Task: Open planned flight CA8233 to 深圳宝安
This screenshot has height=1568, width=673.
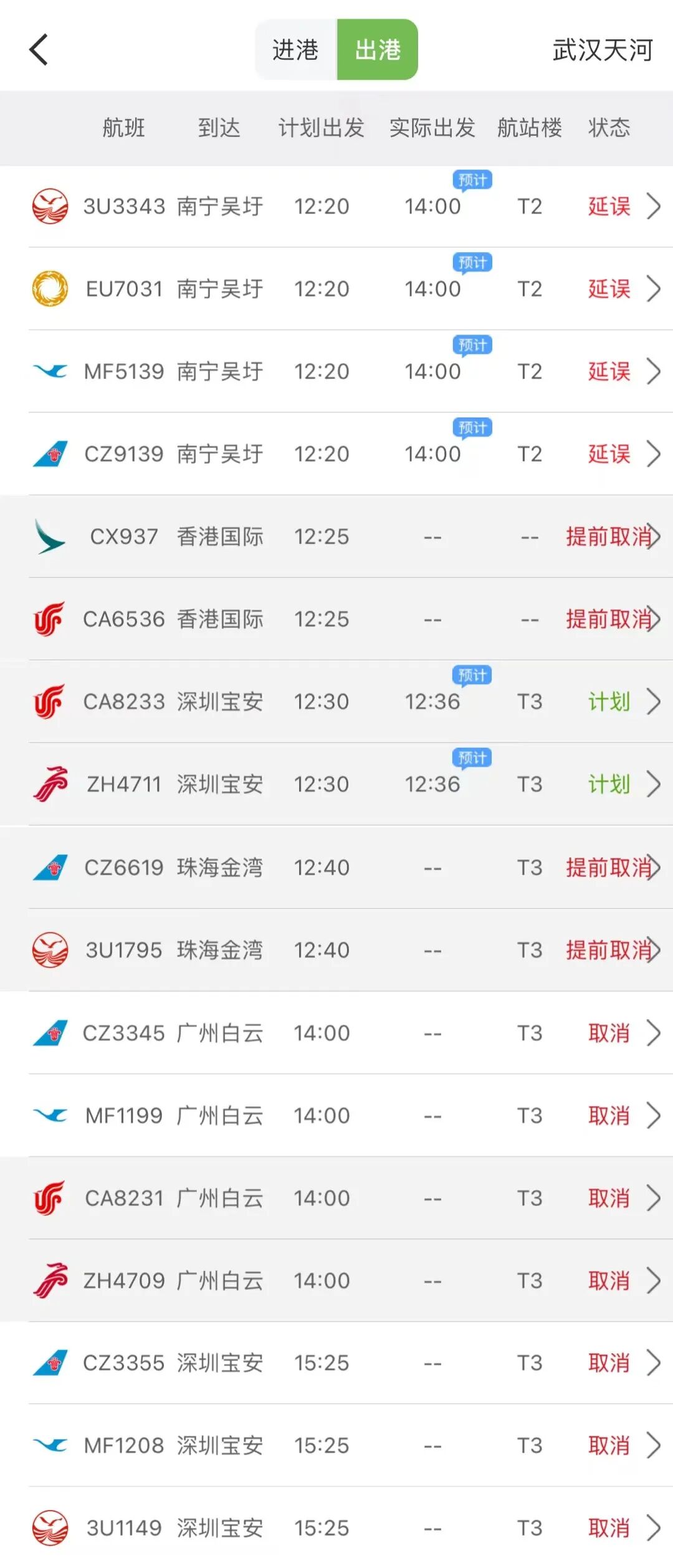Action: tap(336, 701)
